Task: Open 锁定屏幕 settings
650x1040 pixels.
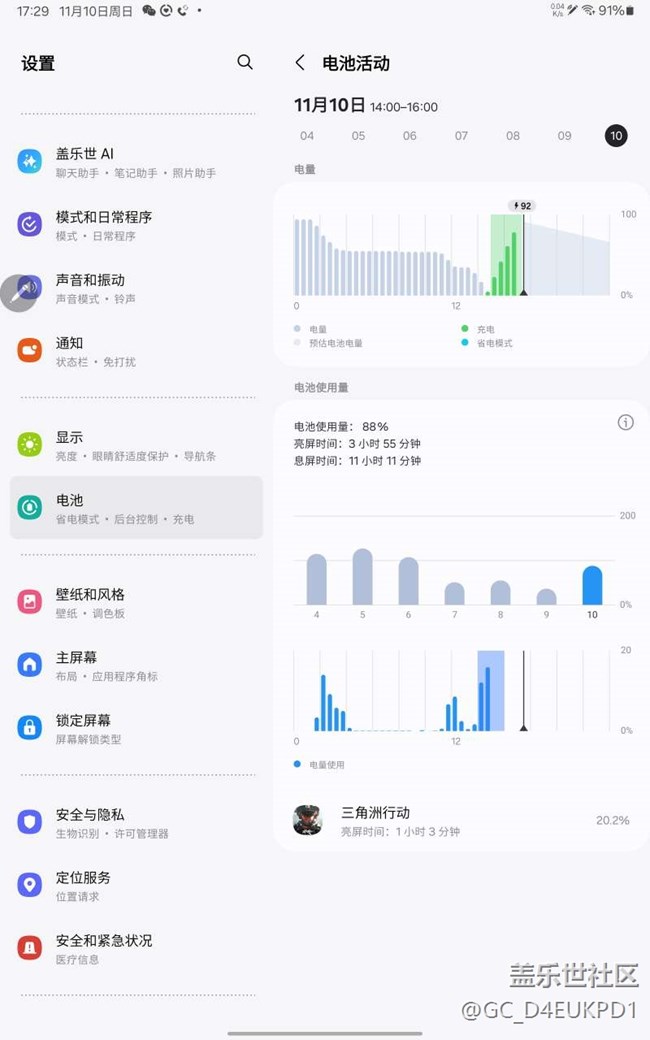Action: click(136, 729)
